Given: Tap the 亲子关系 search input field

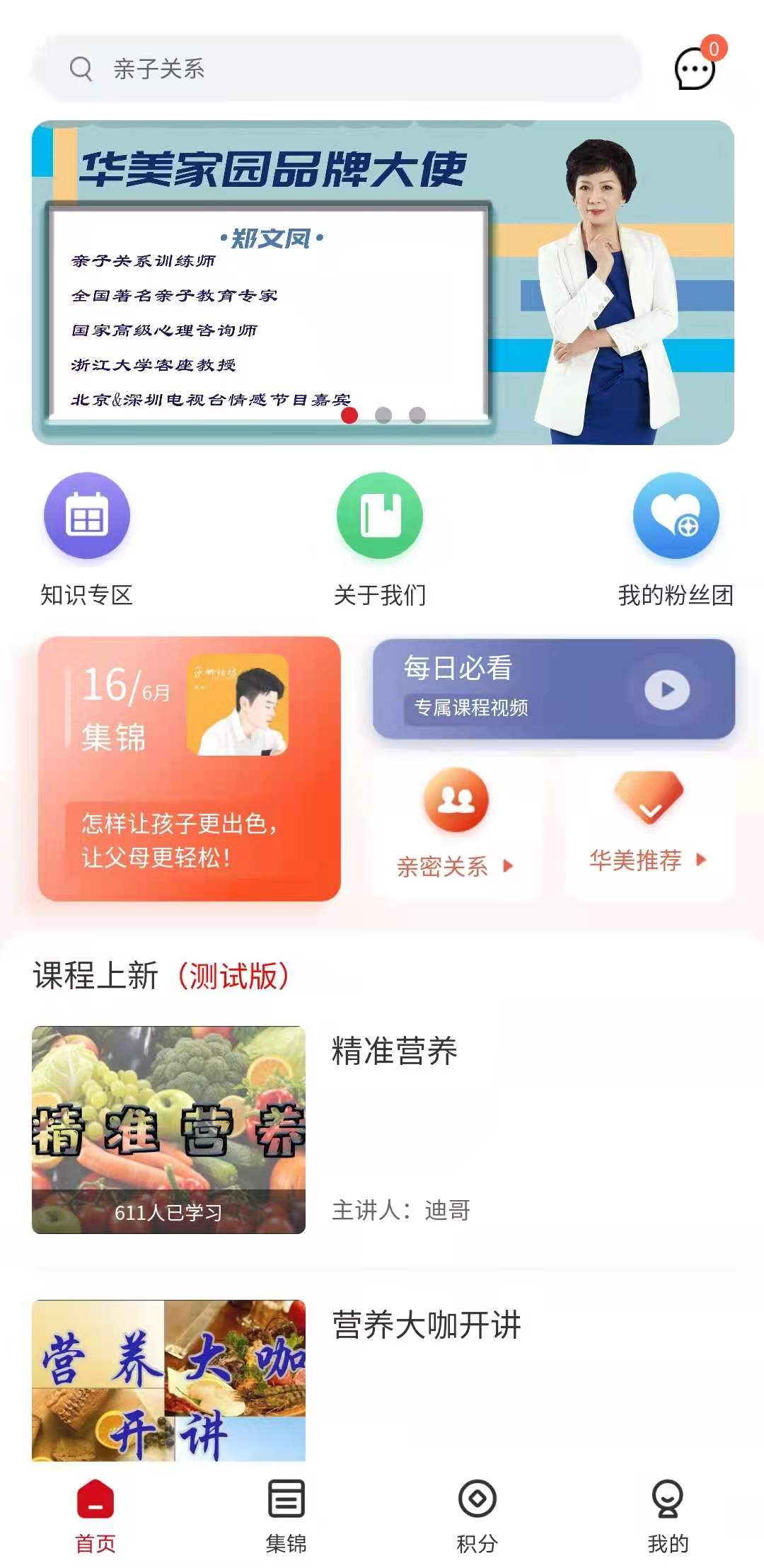Looking at the screenshot, I should 283,69.
